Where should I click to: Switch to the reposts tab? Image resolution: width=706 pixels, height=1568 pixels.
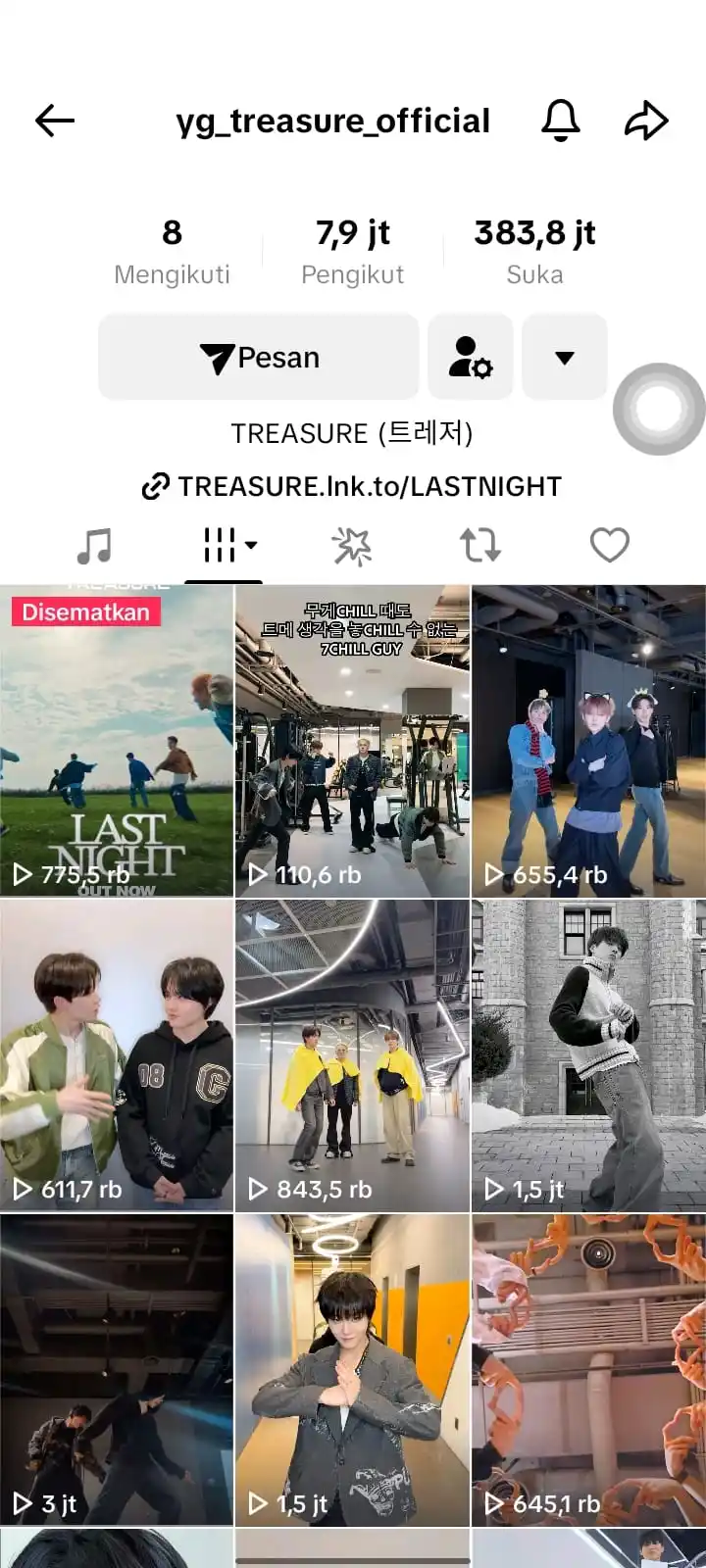480,545
